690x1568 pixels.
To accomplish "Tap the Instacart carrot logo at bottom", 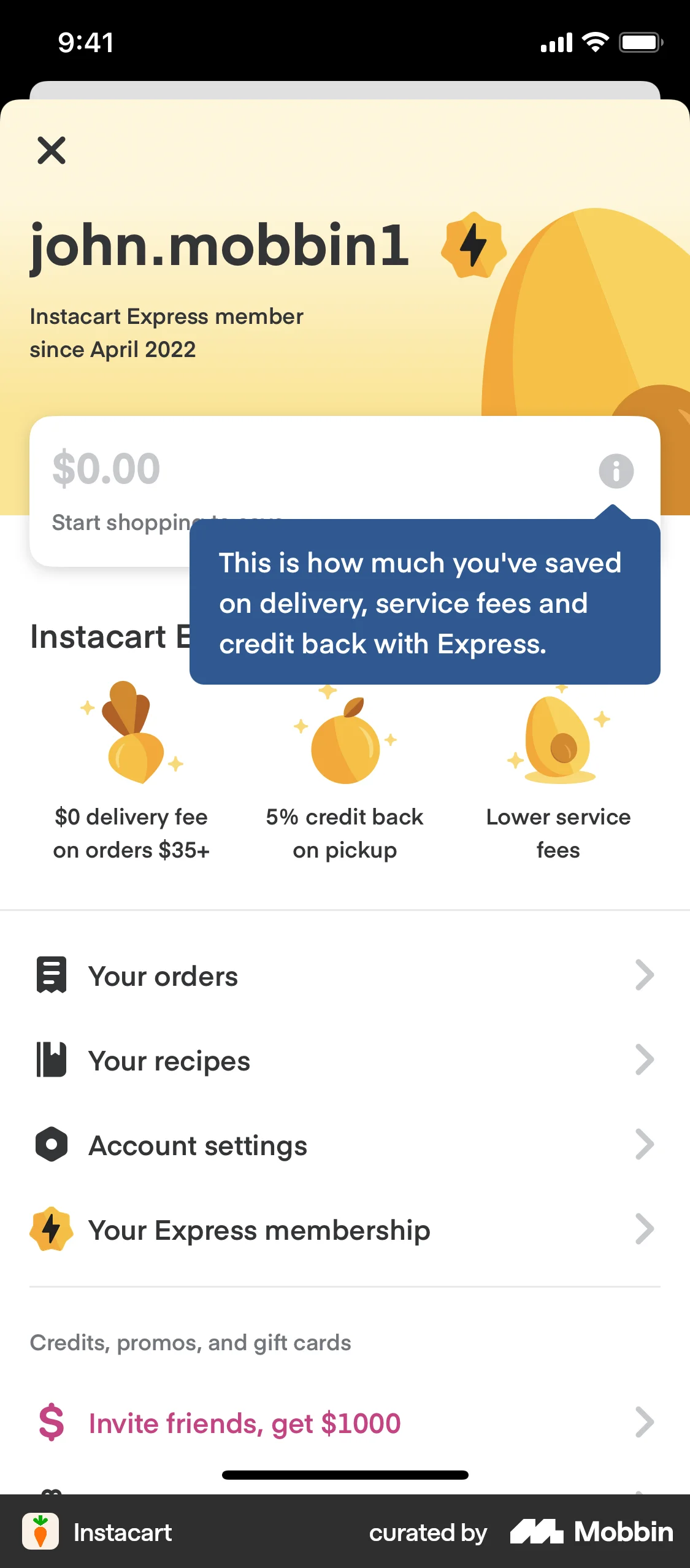I will pos(40,1532).
